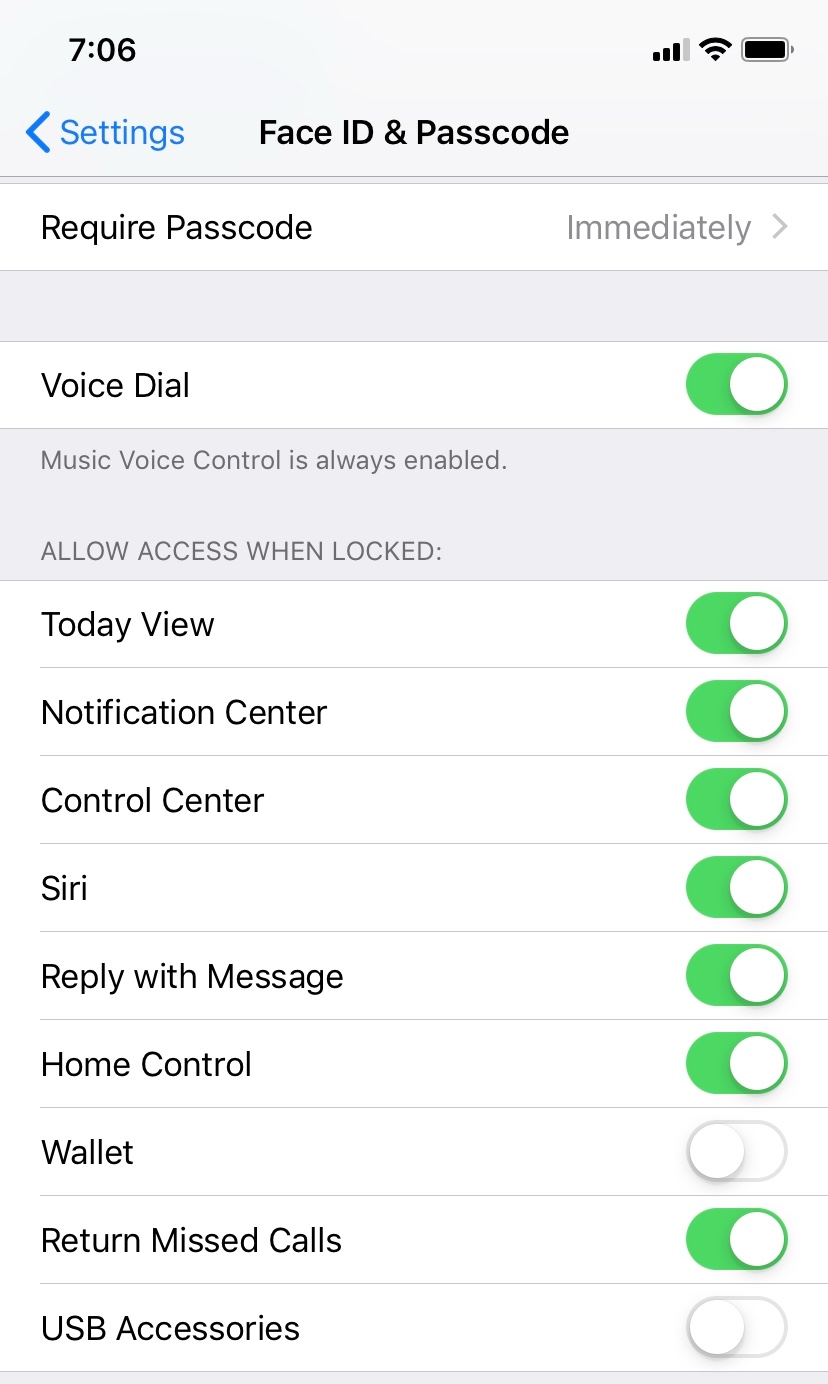Toggle Notification Center access when locked
828x1384 pixels.
point(736,712)
